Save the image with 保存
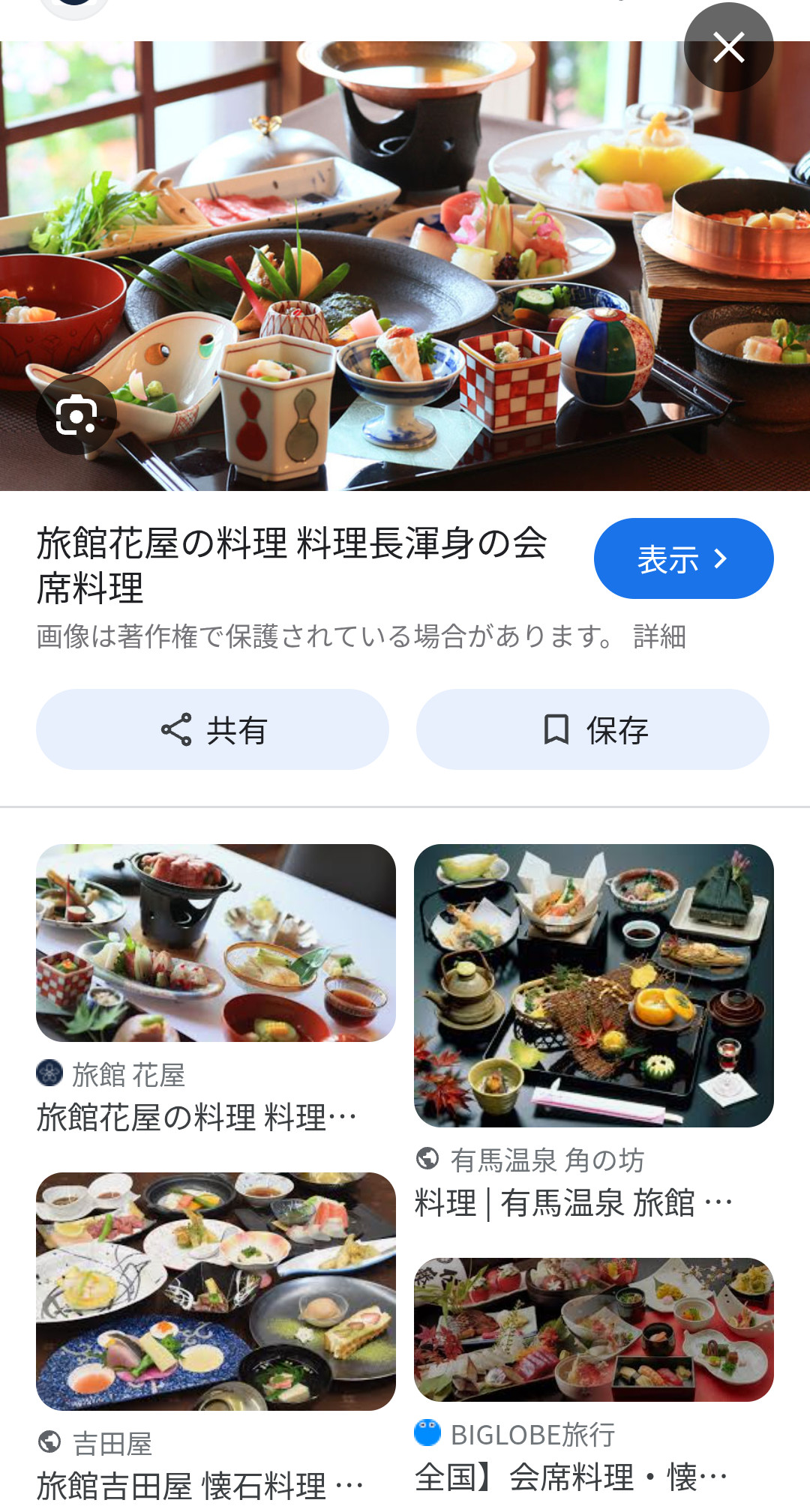810x1512 pixels. coord(592,729)
